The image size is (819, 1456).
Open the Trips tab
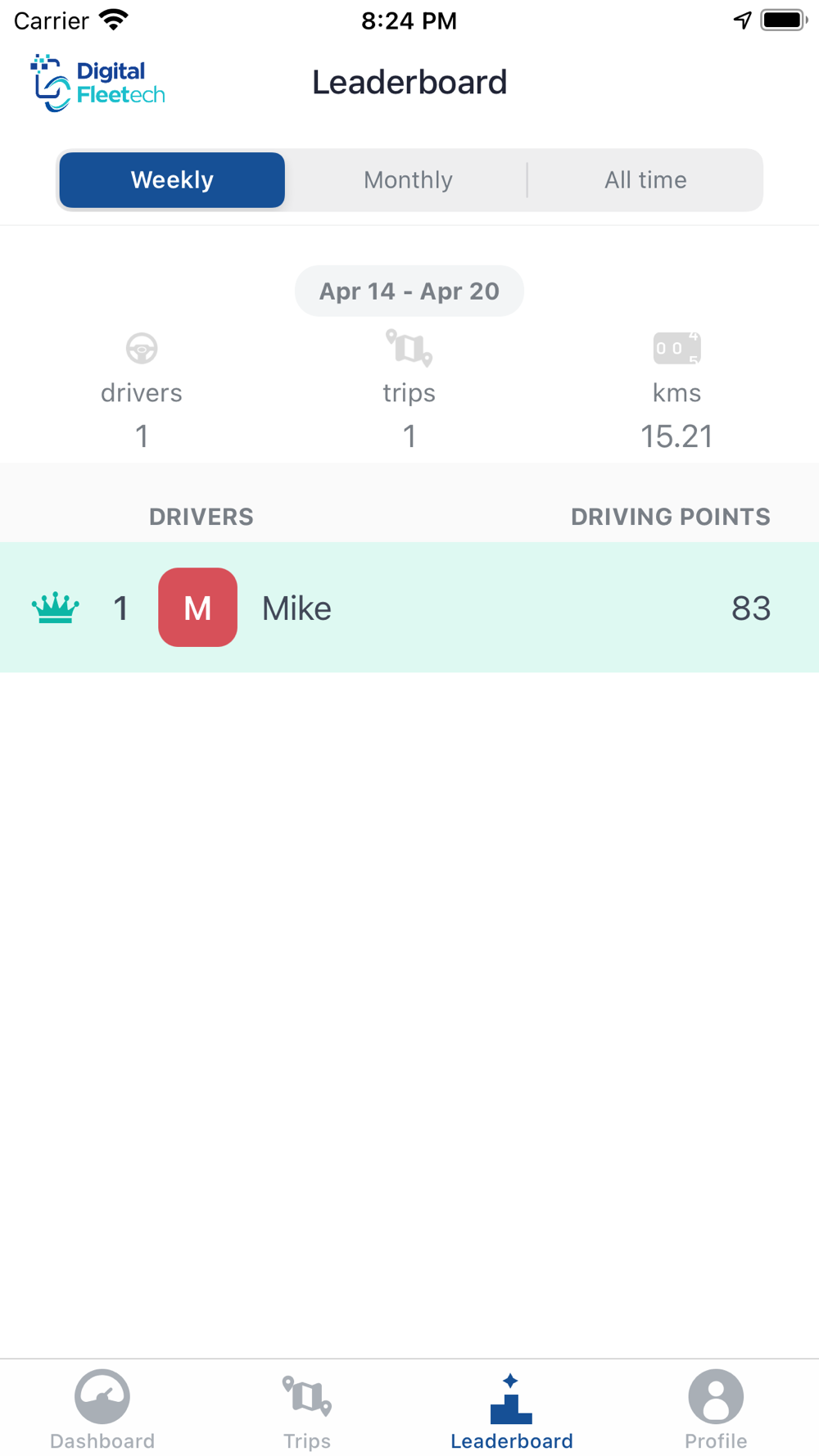point(307,1410)
